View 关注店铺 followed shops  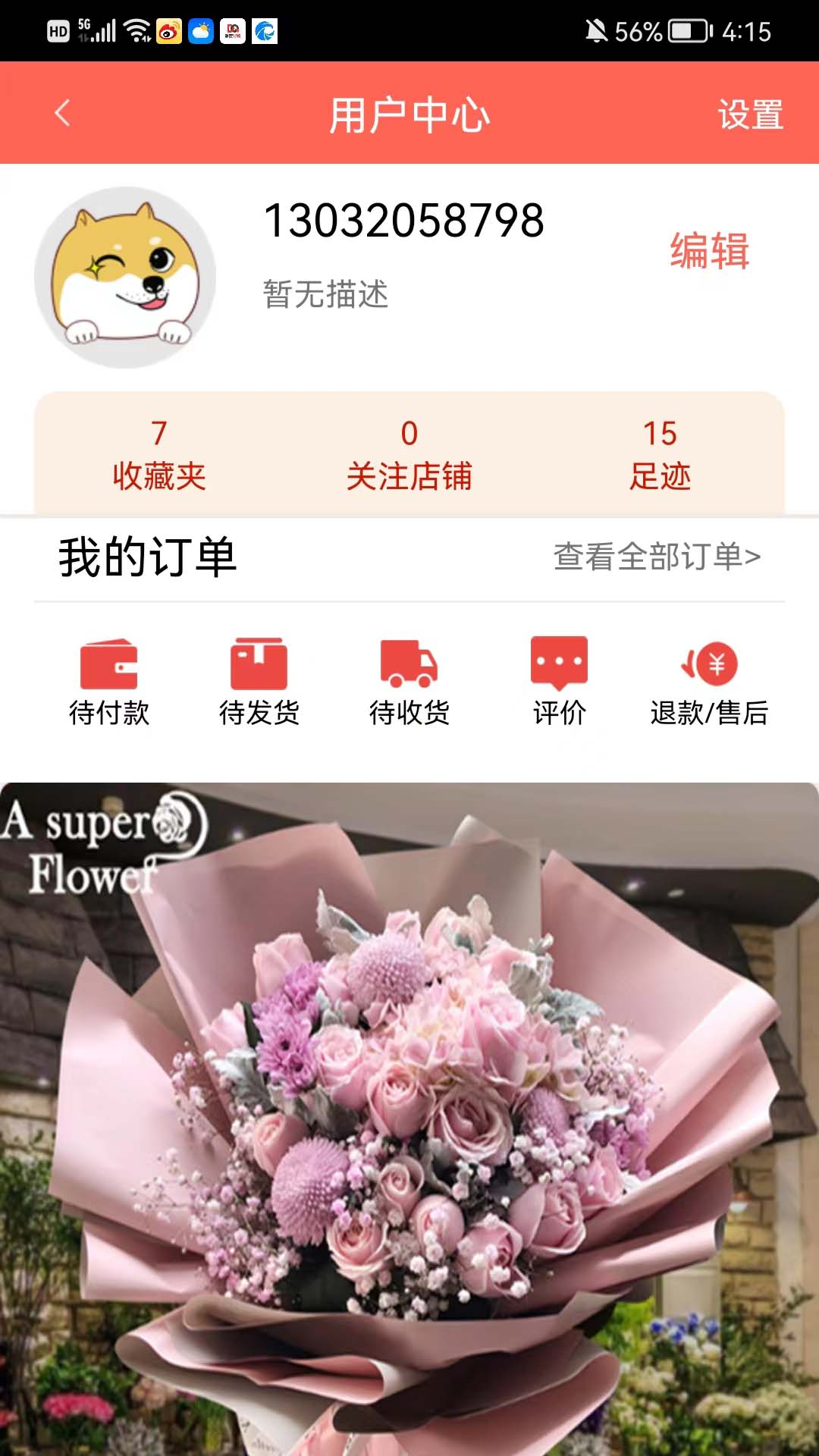pyautogui.click(x=409, y=455)
